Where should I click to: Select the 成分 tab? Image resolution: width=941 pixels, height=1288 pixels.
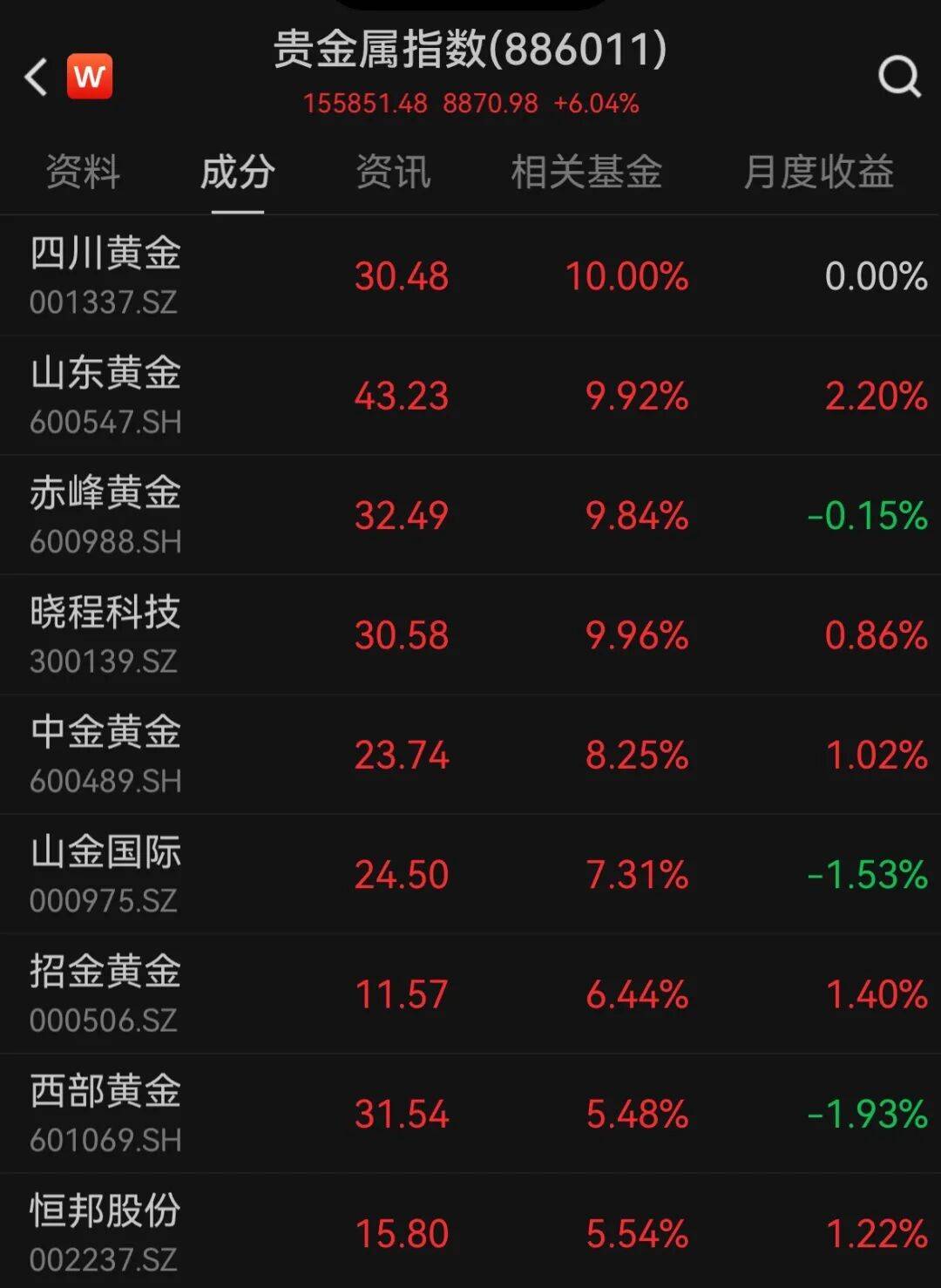tap(237, 172)
